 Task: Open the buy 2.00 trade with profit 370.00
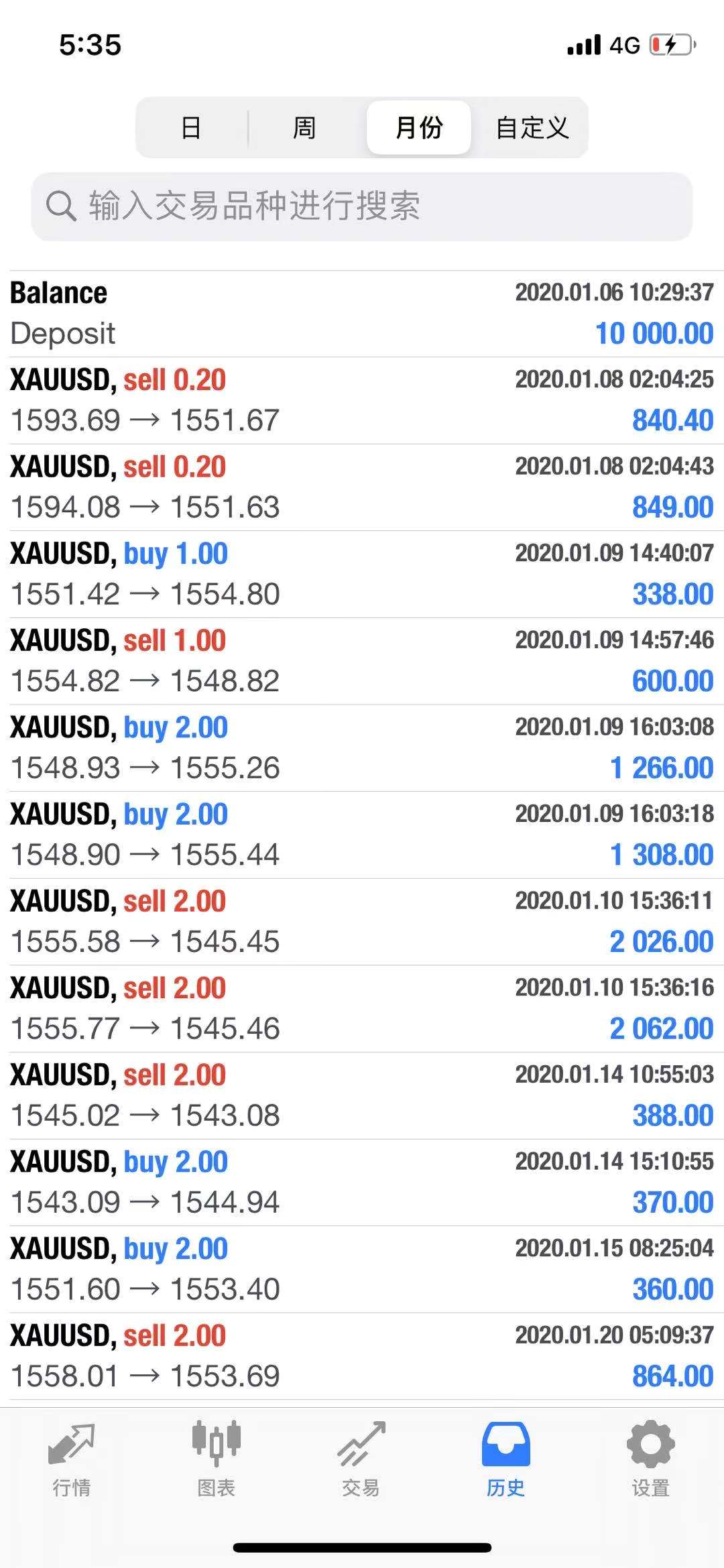coord(362,1183)
